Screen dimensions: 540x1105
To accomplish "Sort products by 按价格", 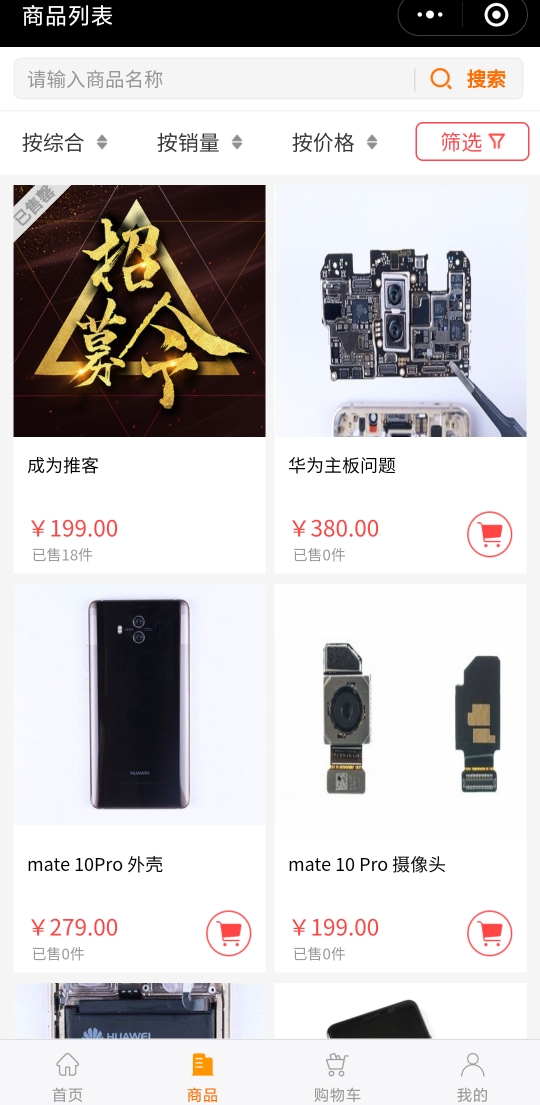I will 335,142.
